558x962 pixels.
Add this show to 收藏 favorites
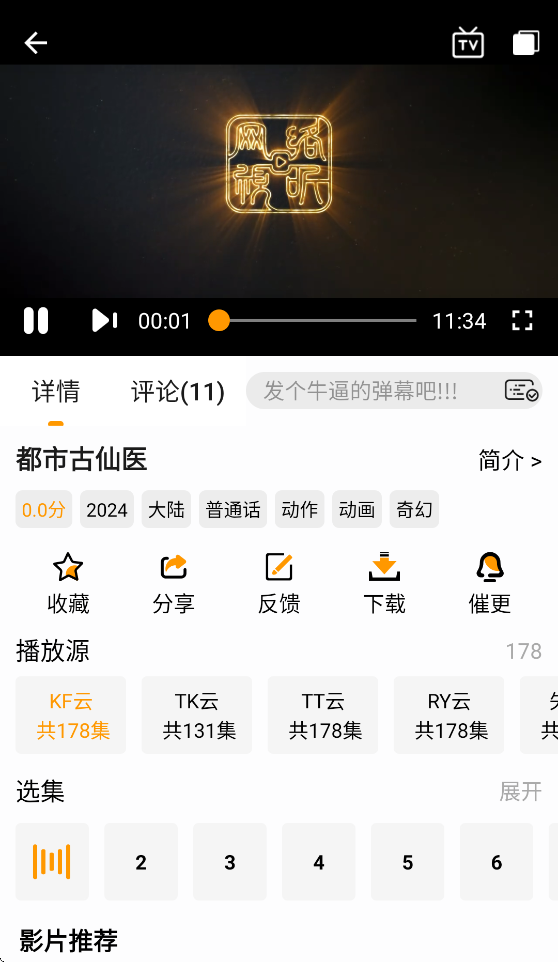coord(68,583)
